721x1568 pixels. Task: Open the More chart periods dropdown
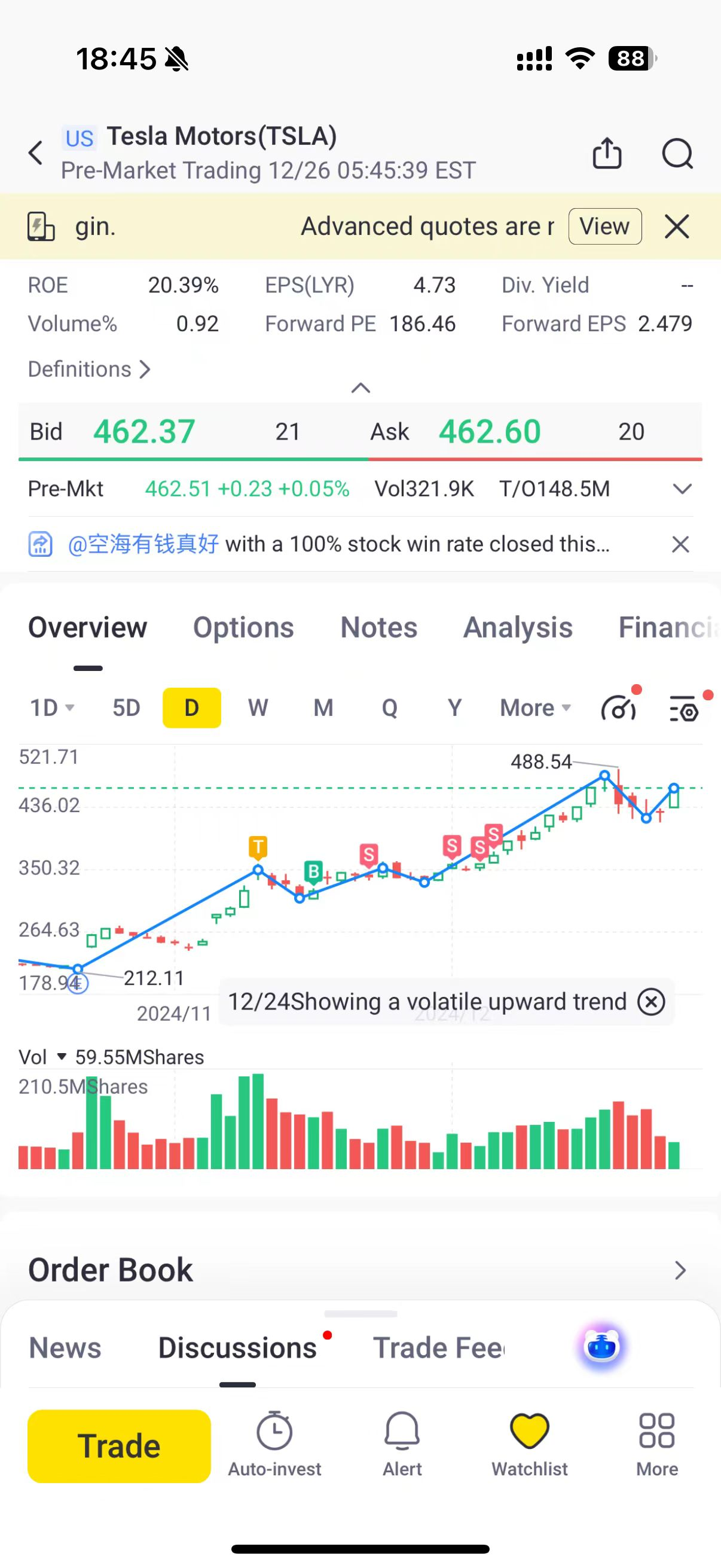(535, 708)
